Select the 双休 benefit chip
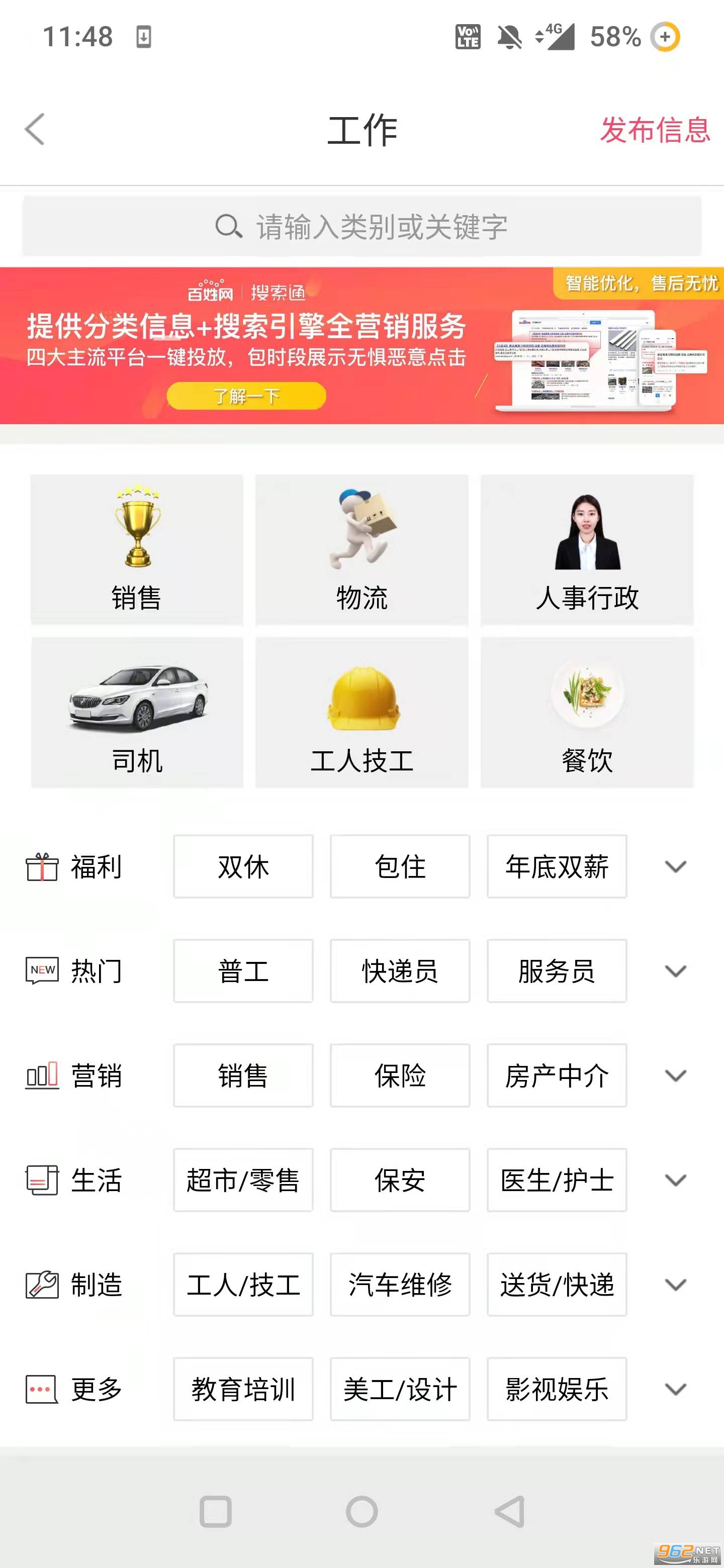The image size is (724, 1568). click(x=243, y=866)
